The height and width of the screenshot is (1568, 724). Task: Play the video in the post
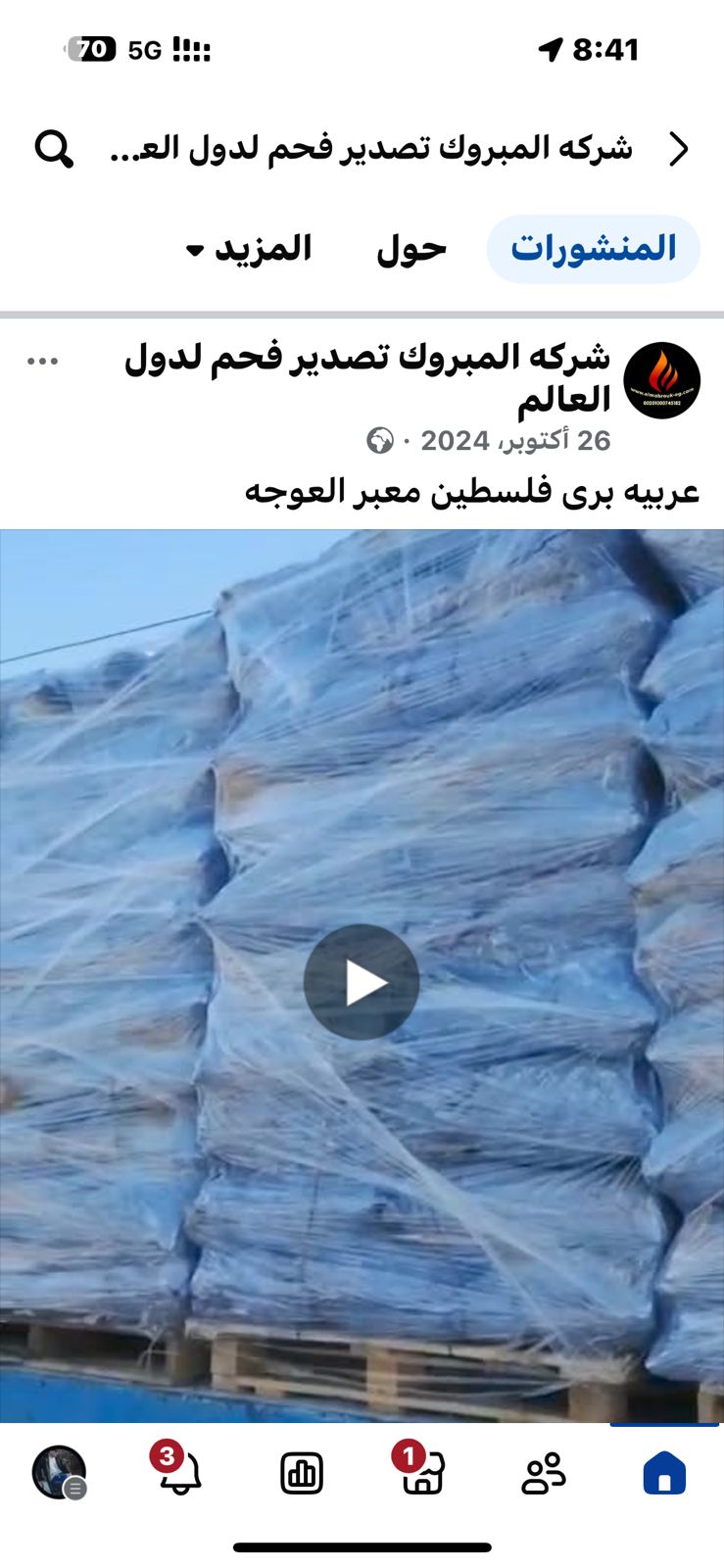pos(362,982)
